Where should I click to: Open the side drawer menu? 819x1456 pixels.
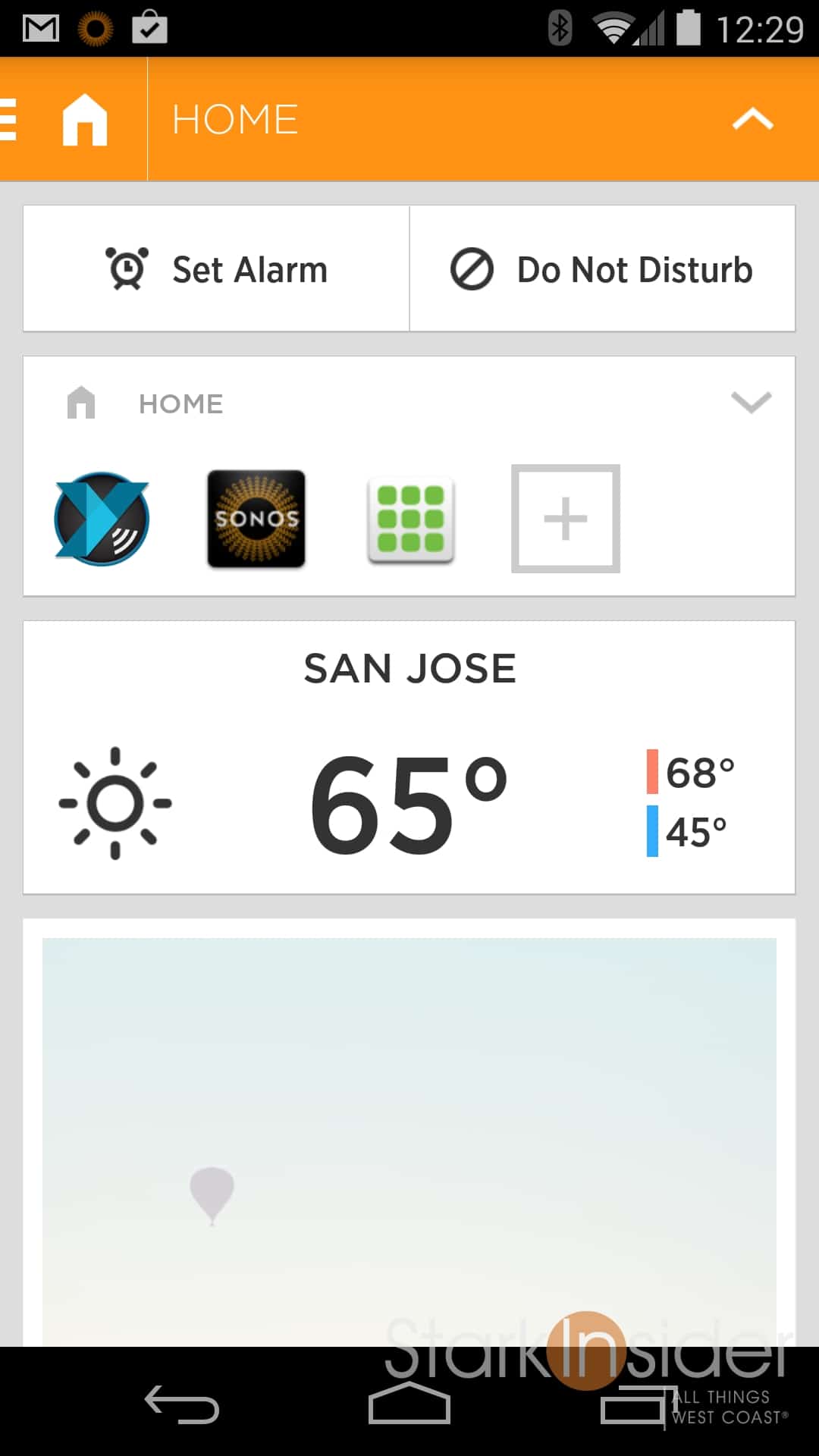pos(9,120)
